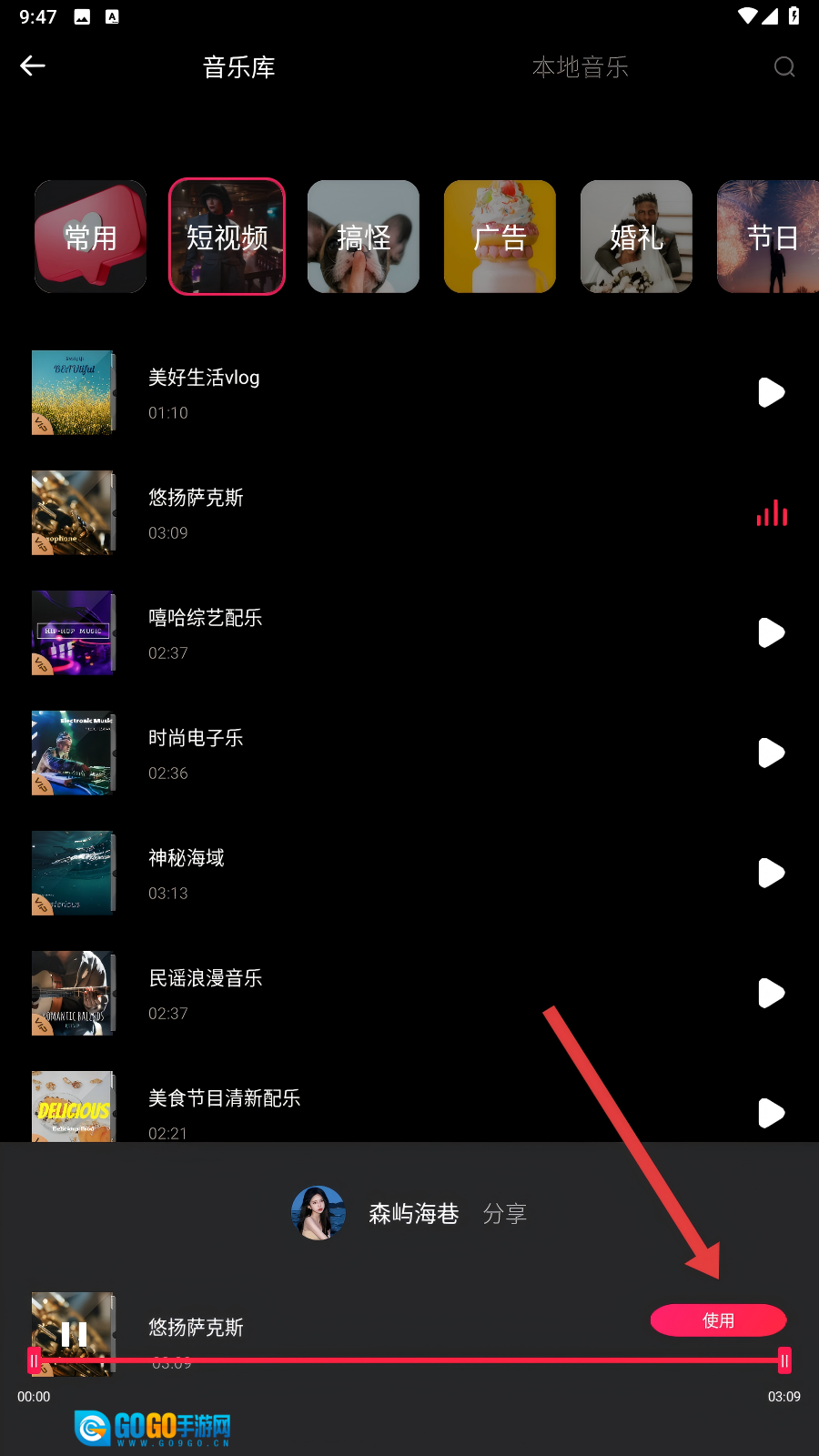This screenshot has height=1456, width=819.
Task: Open the 分享 share option
Action: click(x=505, y=1214)
